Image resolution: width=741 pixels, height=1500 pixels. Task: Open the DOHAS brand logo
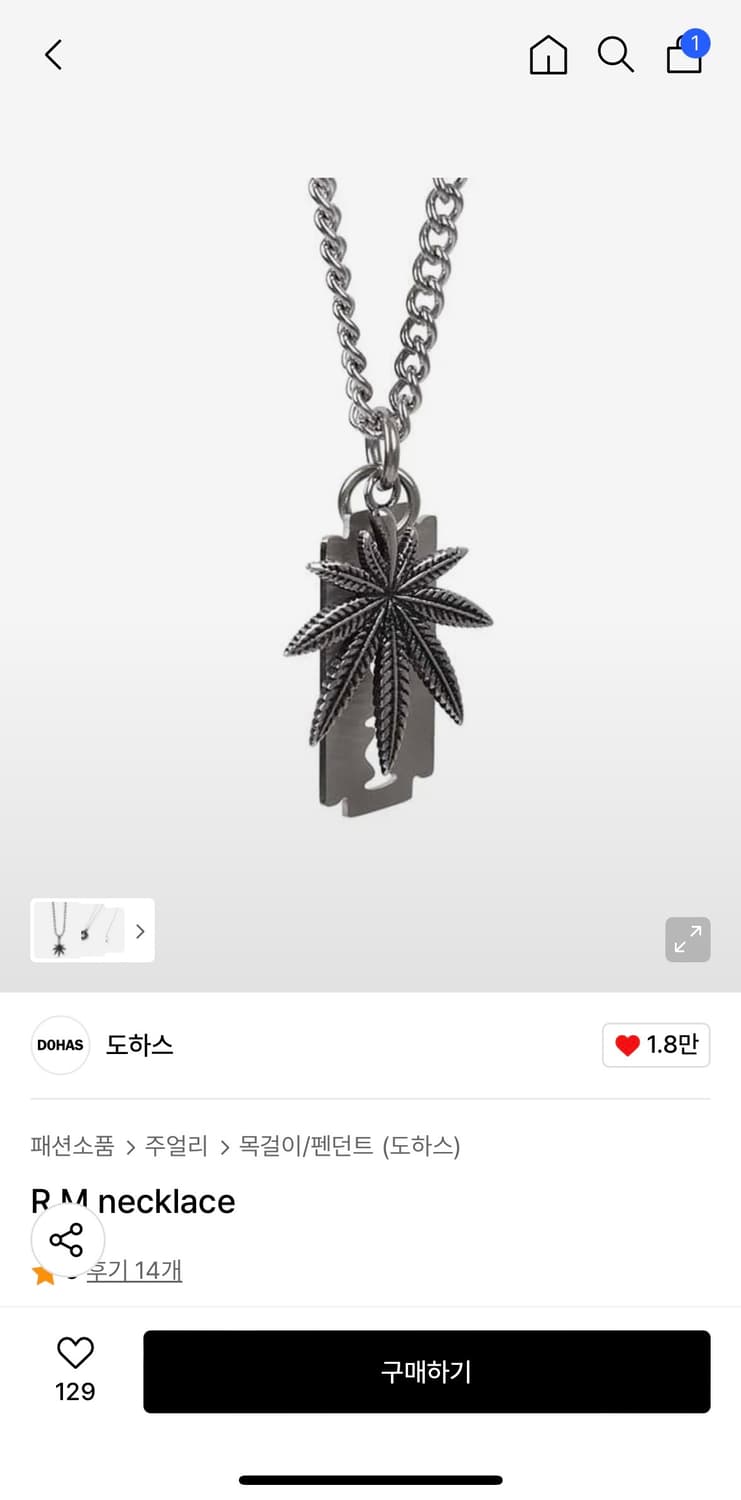pyautogui.click(x=60, y=1044)
